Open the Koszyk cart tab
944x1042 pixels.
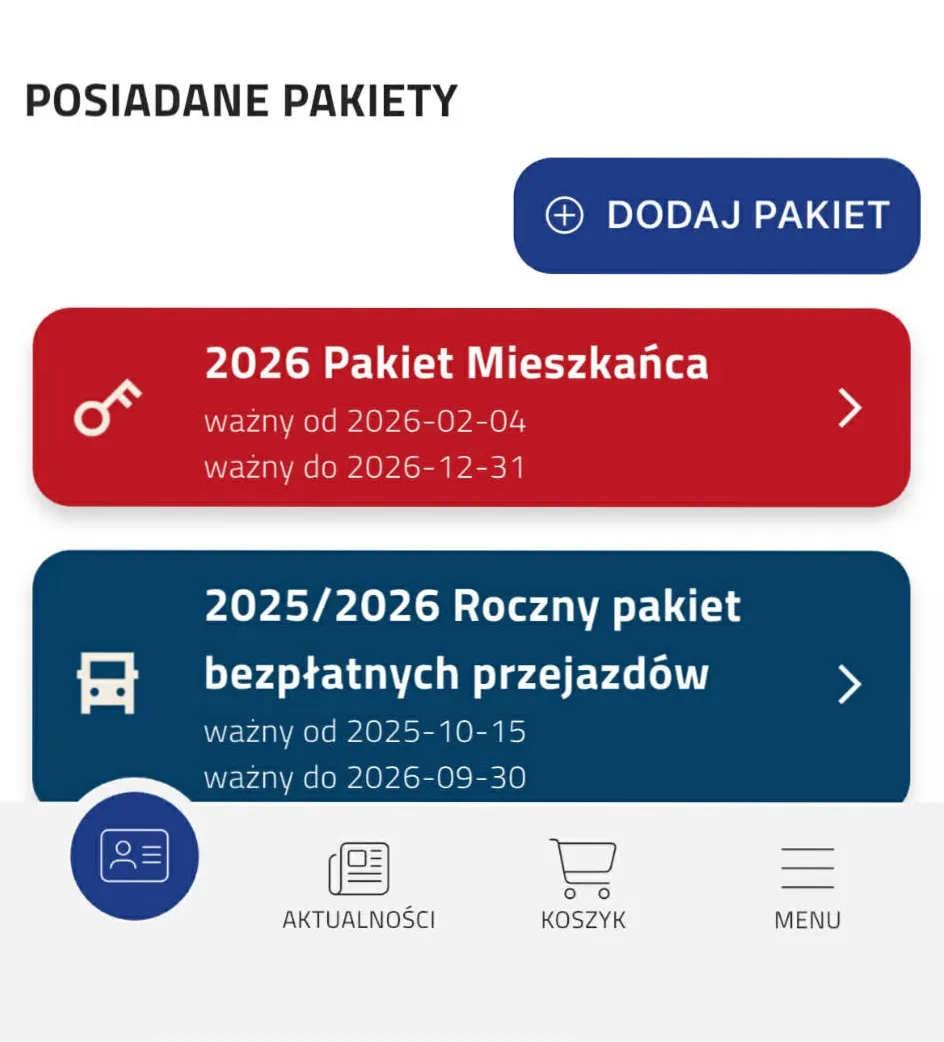point(583,886)
